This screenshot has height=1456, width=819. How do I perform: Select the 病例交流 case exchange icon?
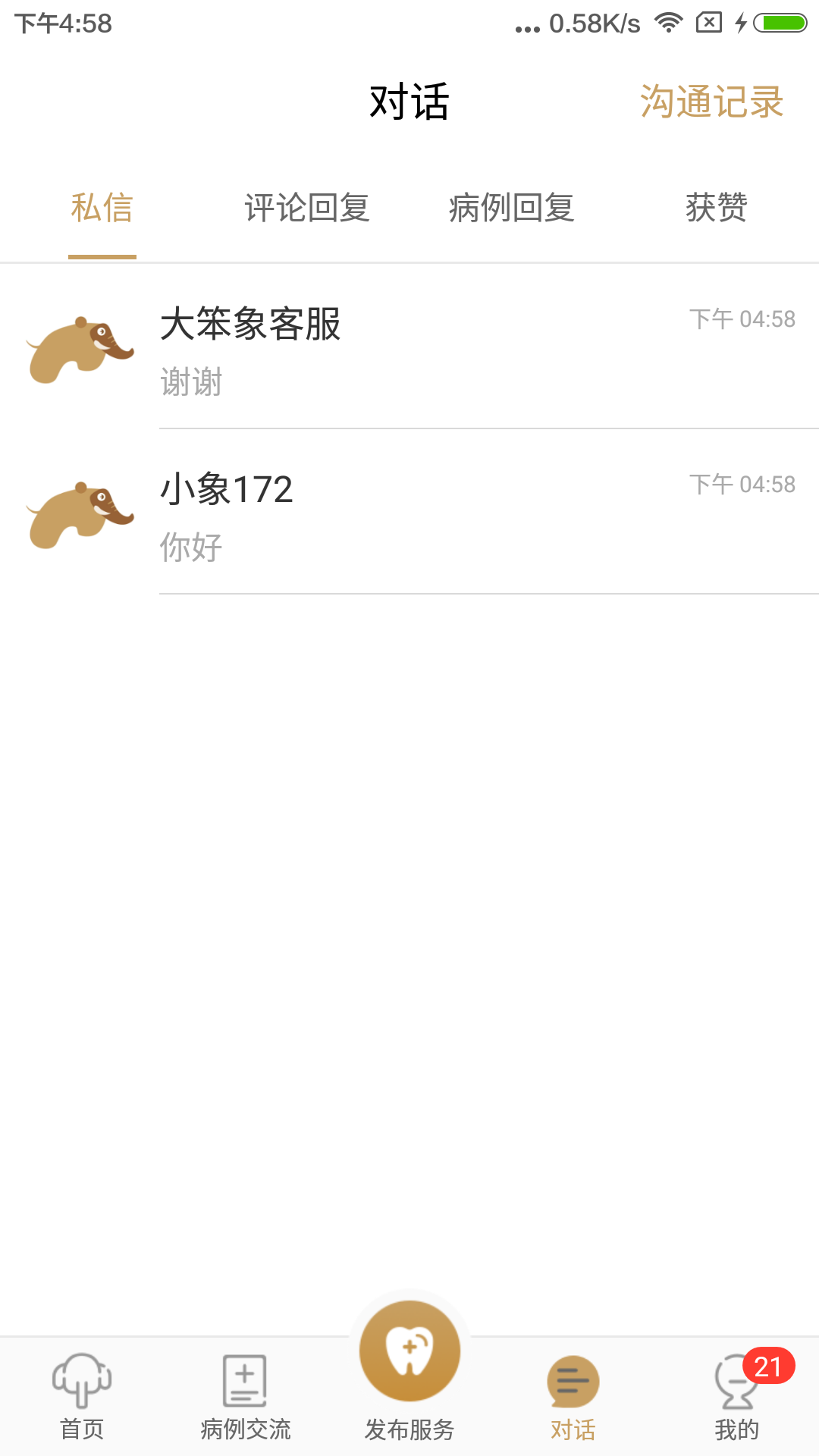tap(245, 1380)
